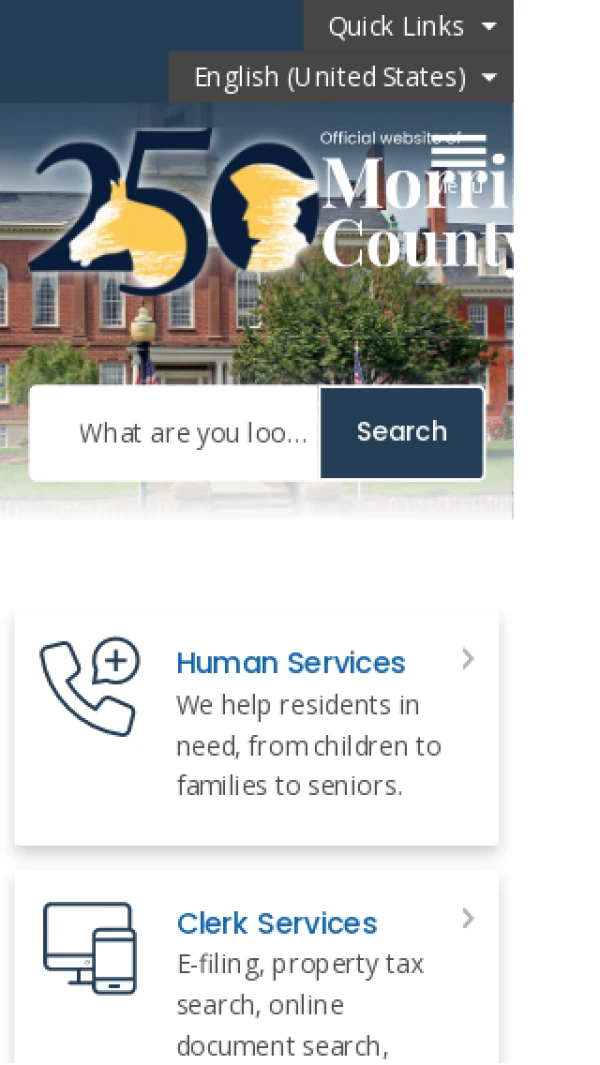
Task: Expand the Quick Links dropdown
Action: (410, 26)
